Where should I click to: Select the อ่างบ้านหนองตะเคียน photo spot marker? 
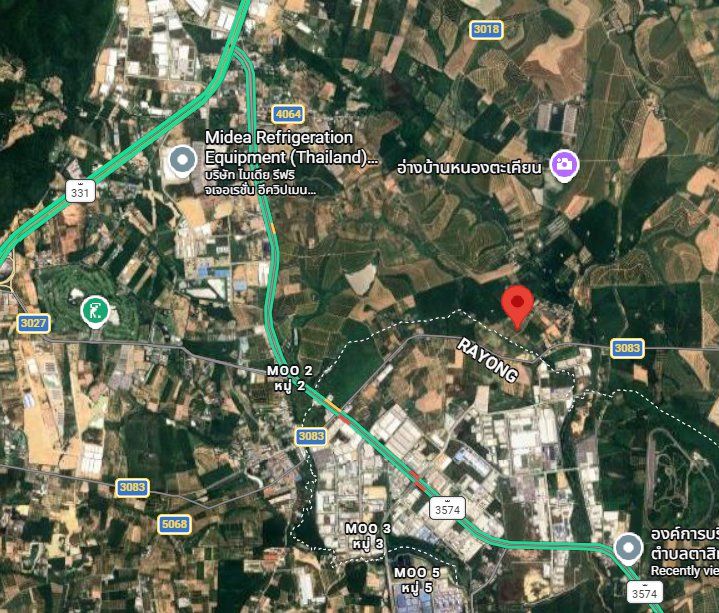tap(564, 165)
